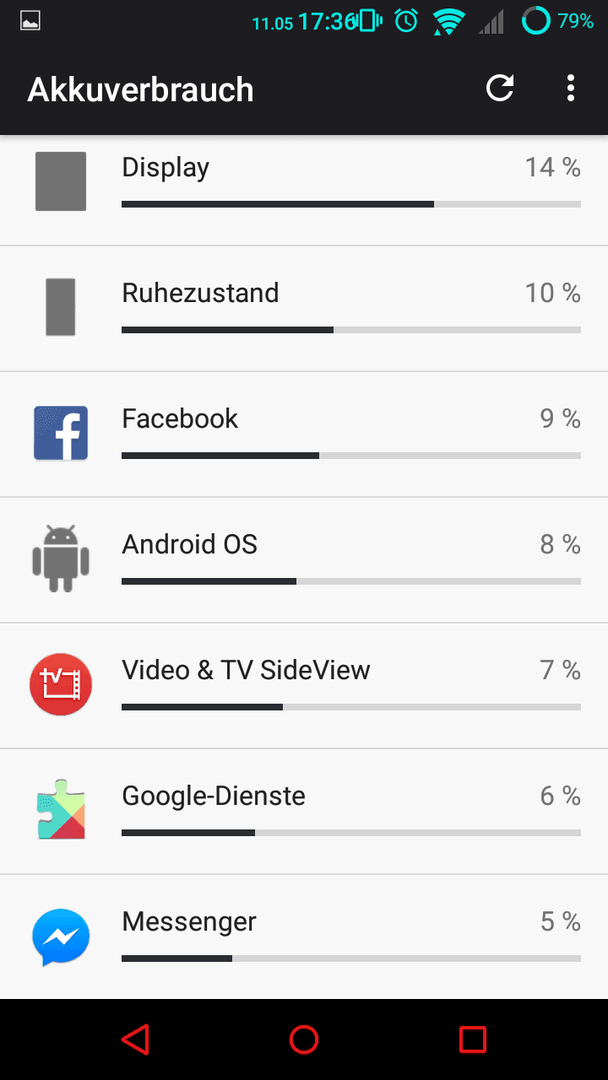Viewport: 608px width, 1080px height.
Task: Open the overflow menu
Action: (570, 88)
